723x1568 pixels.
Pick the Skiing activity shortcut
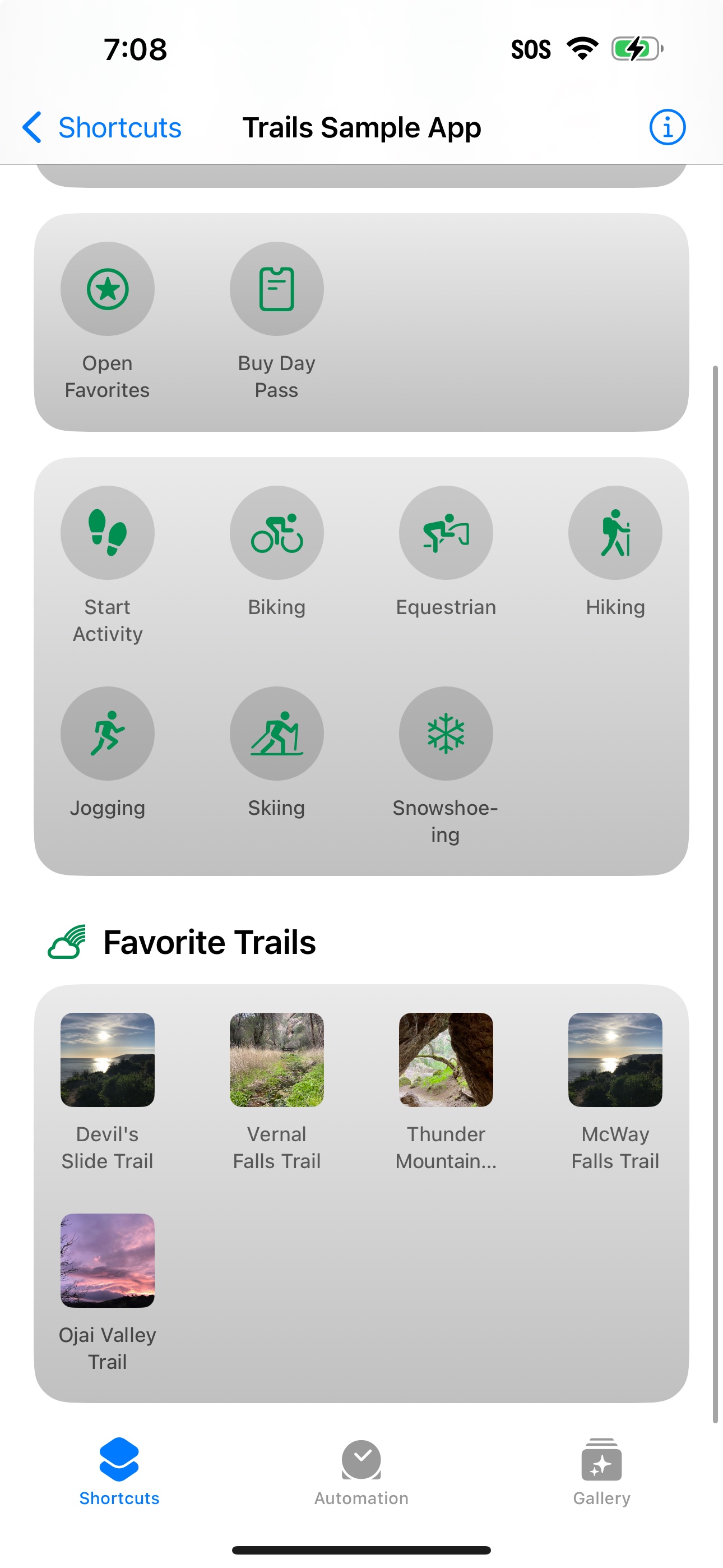pos(276,734)
